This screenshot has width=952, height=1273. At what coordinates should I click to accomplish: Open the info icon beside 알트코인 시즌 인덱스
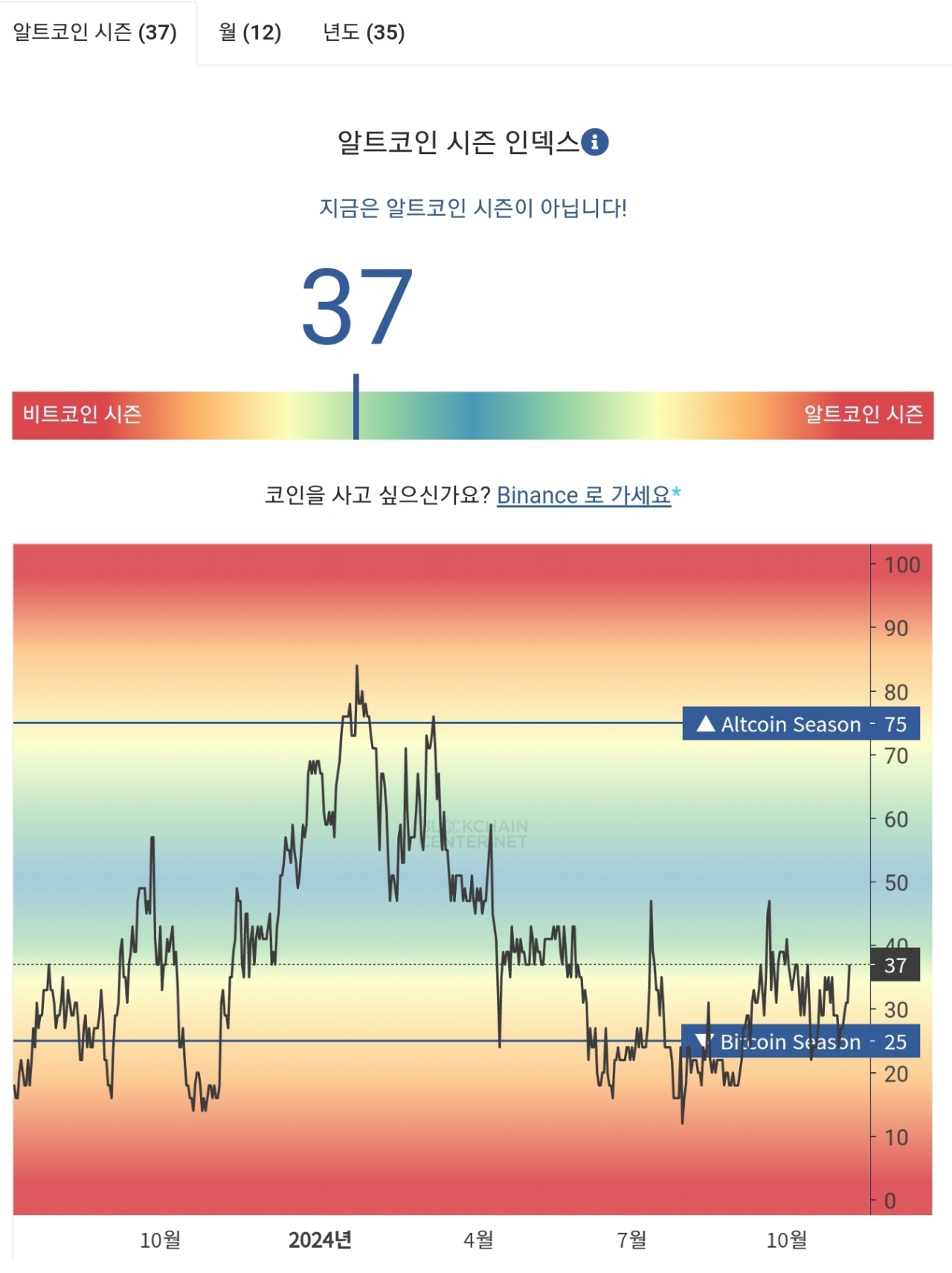click(x=594, y=141)
